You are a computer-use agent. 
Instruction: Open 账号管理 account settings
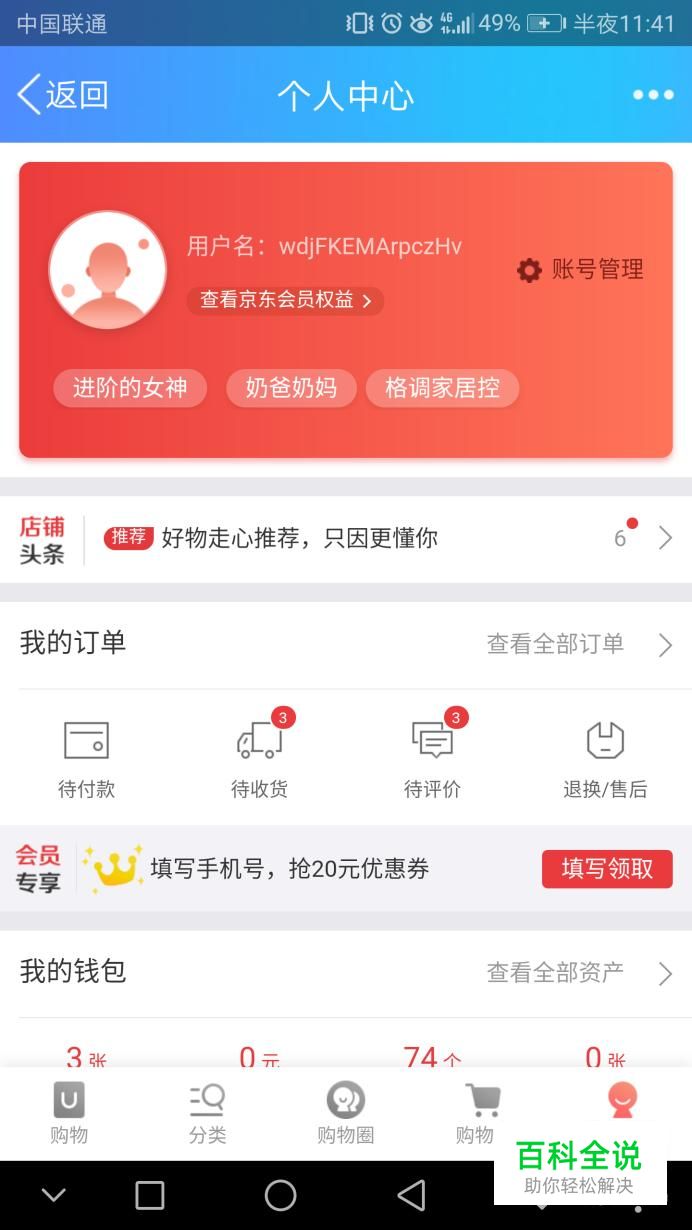pyautogui.click(x=580, y=269)
